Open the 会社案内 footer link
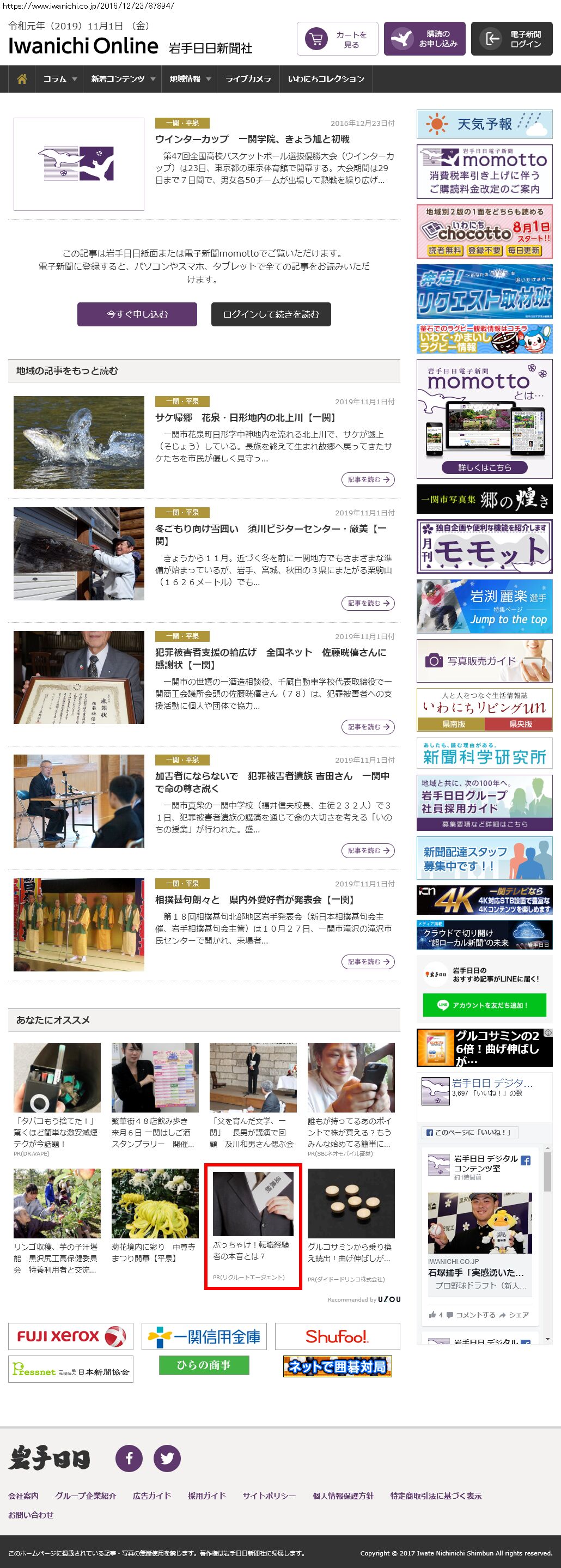Viewport: 561px width, 1568px height. 23,1496
